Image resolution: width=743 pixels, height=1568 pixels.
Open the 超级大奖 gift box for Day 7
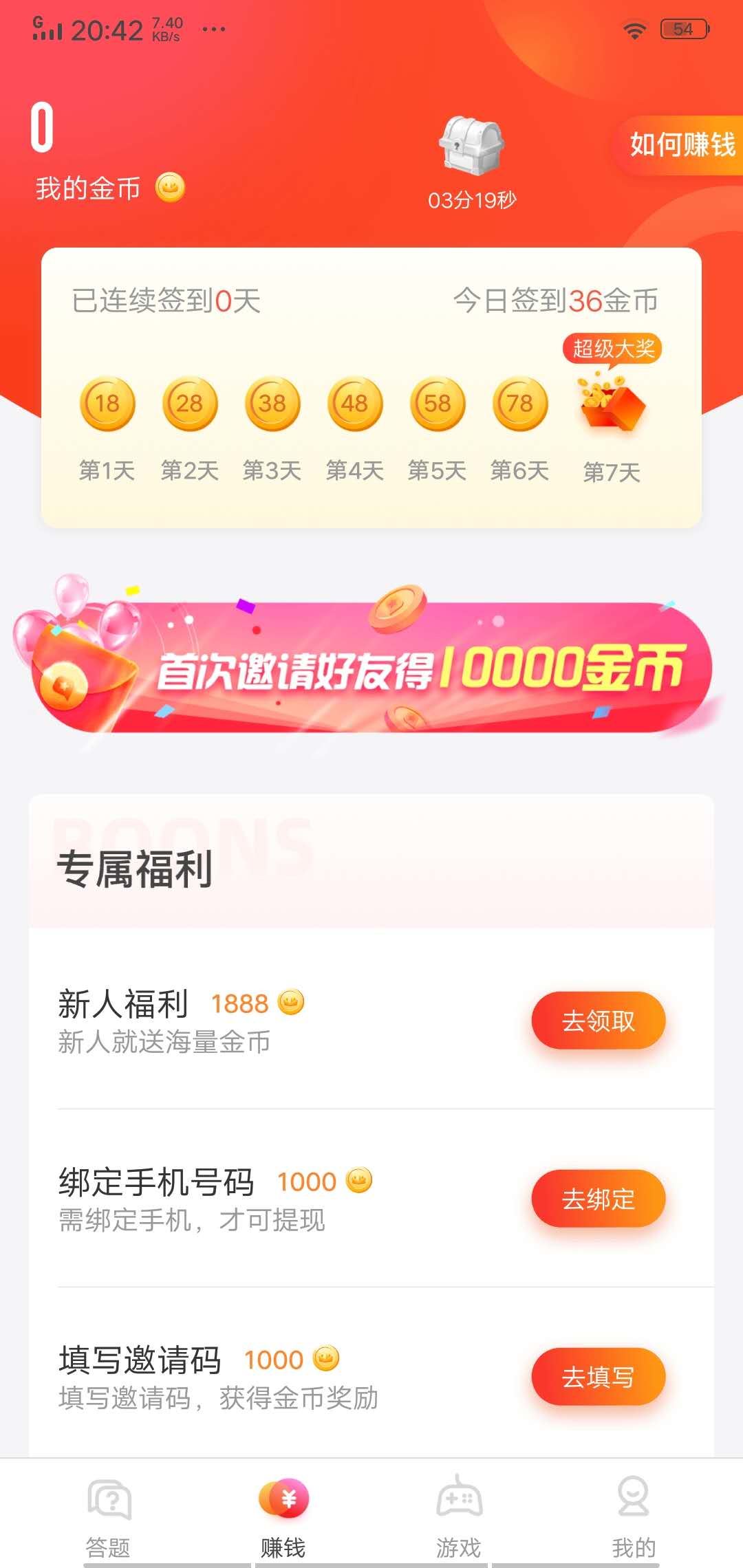(x=611, y=406)
